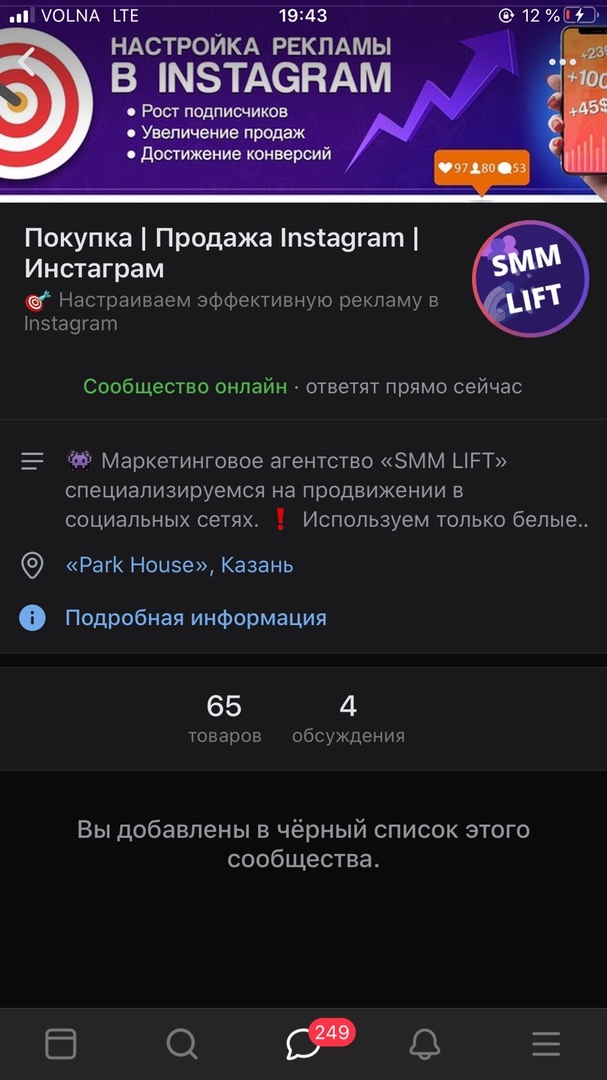The width and height of the screenshot is (607, 1080).
Task: Expand the «SMM LIFT» community description
Action: (x=325, y=490)
